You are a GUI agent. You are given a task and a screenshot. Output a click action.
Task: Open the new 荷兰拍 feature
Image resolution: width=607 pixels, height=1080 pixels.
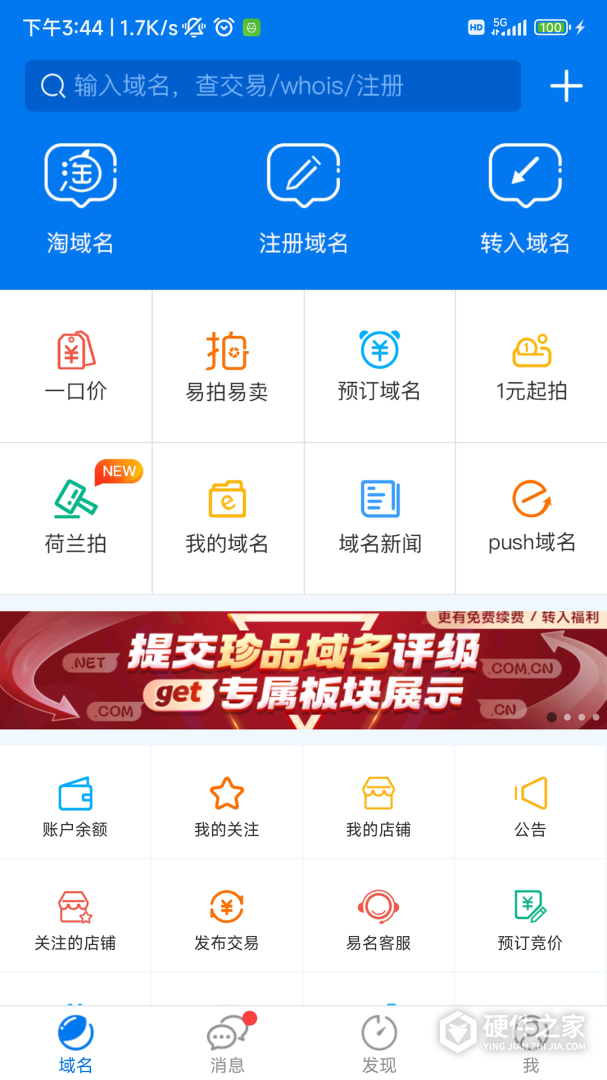click(76, 518)
